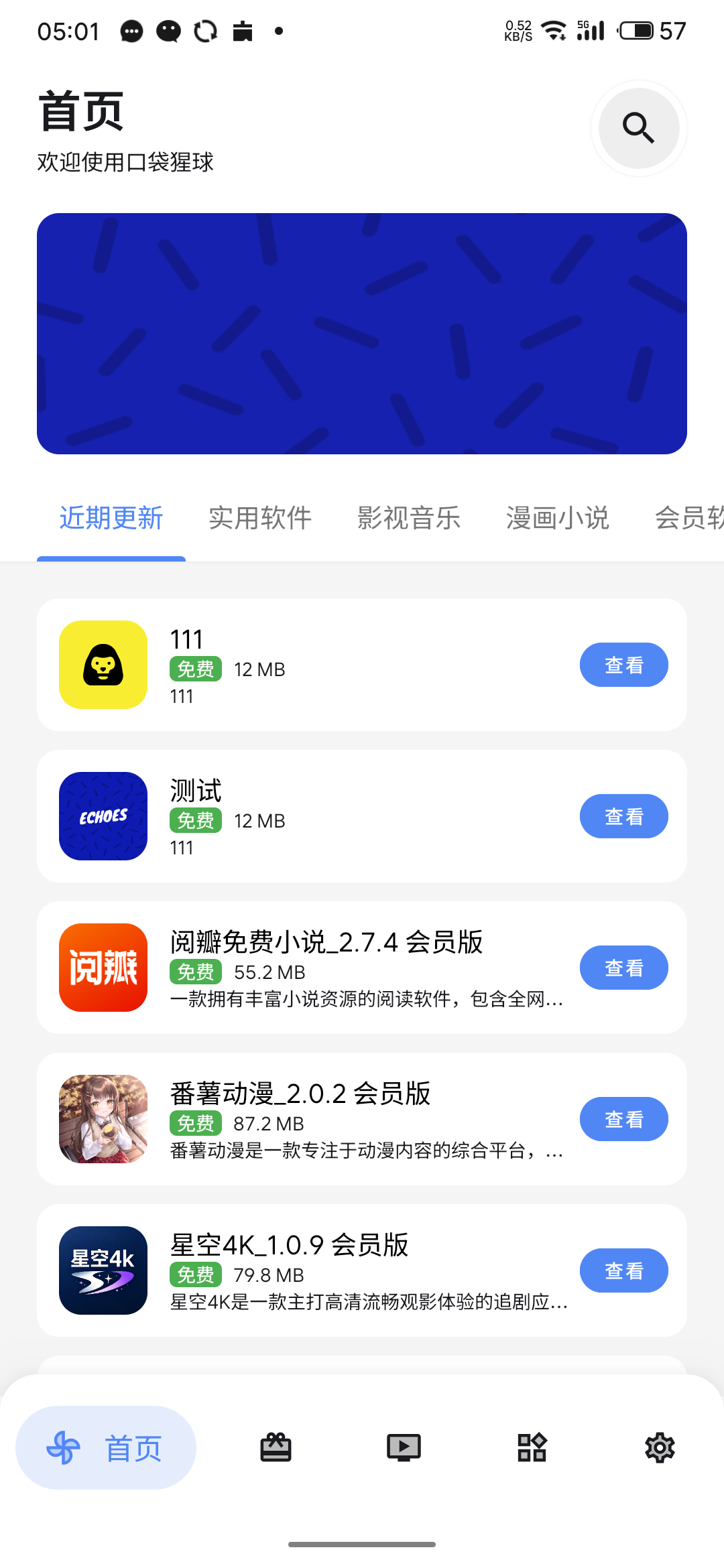Switch to the 漫画小说 tab

coord(558,518)
